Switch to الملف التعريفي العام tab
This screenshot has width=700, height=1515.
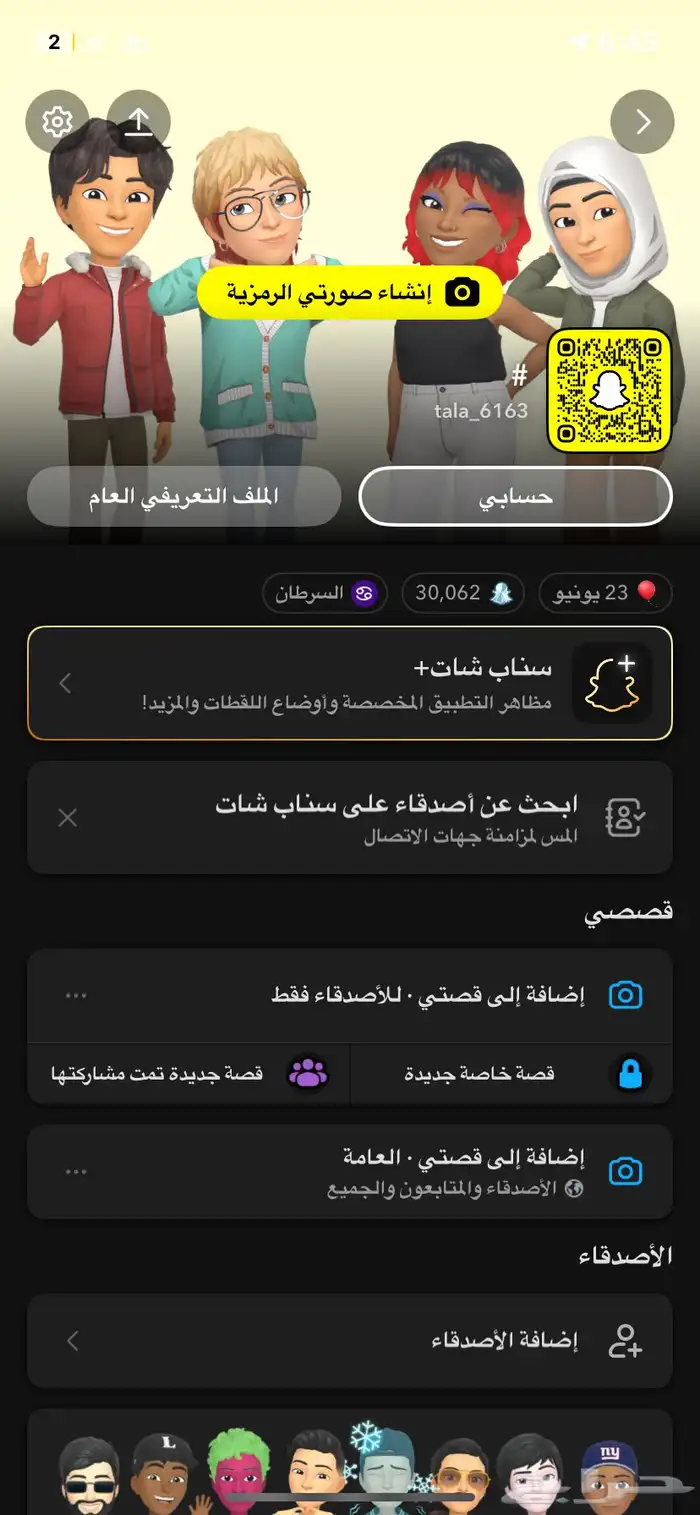(184, 496)
